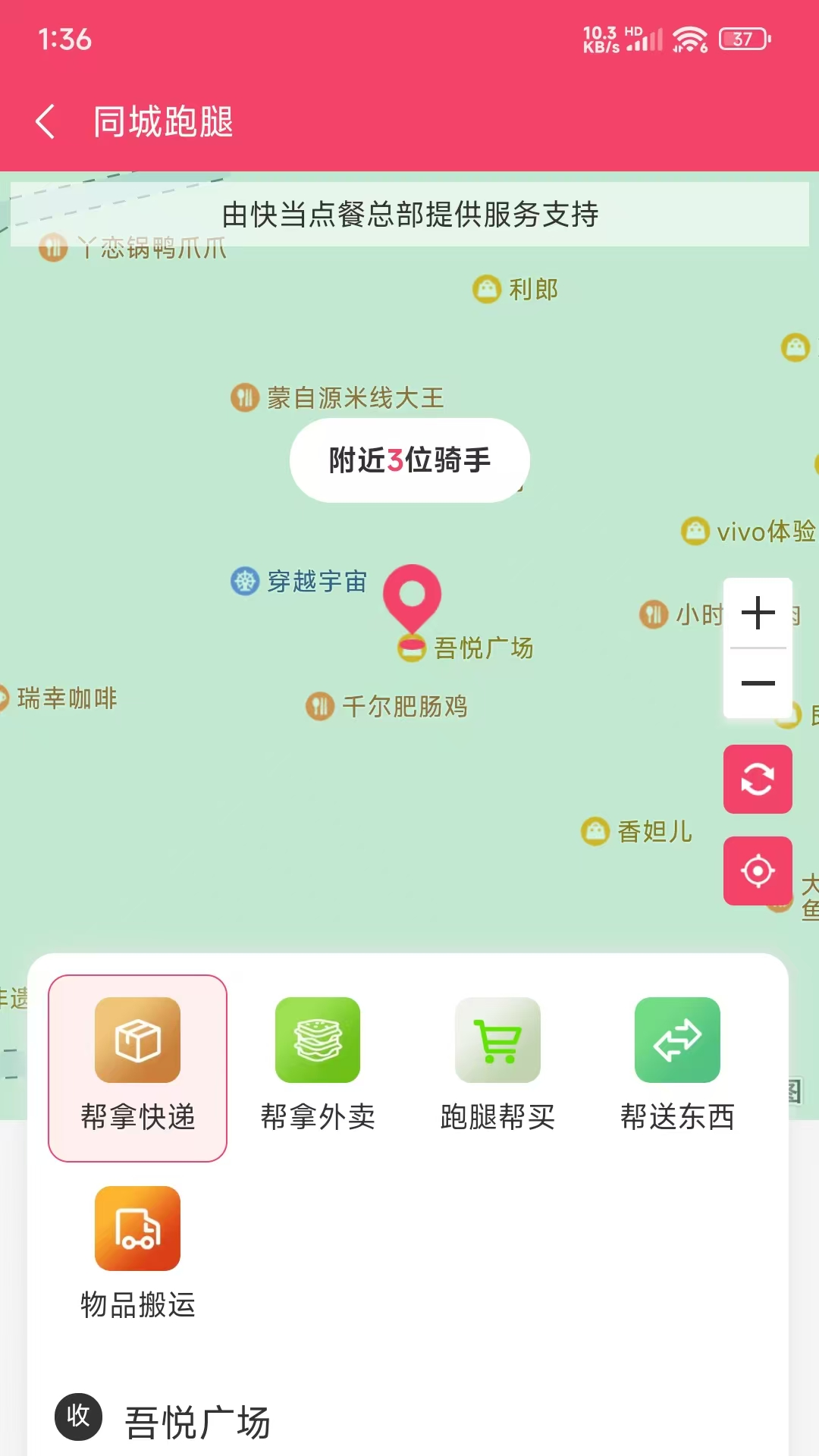Refresh the nearby riders on map

click(x=758, y=779)
